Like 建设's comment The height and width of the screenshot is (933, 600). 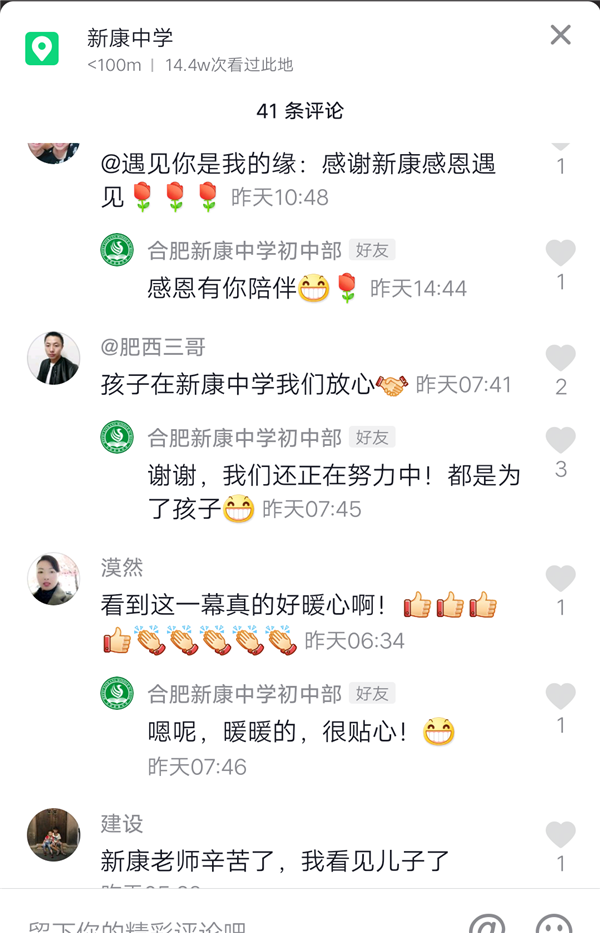pos(561,834)
